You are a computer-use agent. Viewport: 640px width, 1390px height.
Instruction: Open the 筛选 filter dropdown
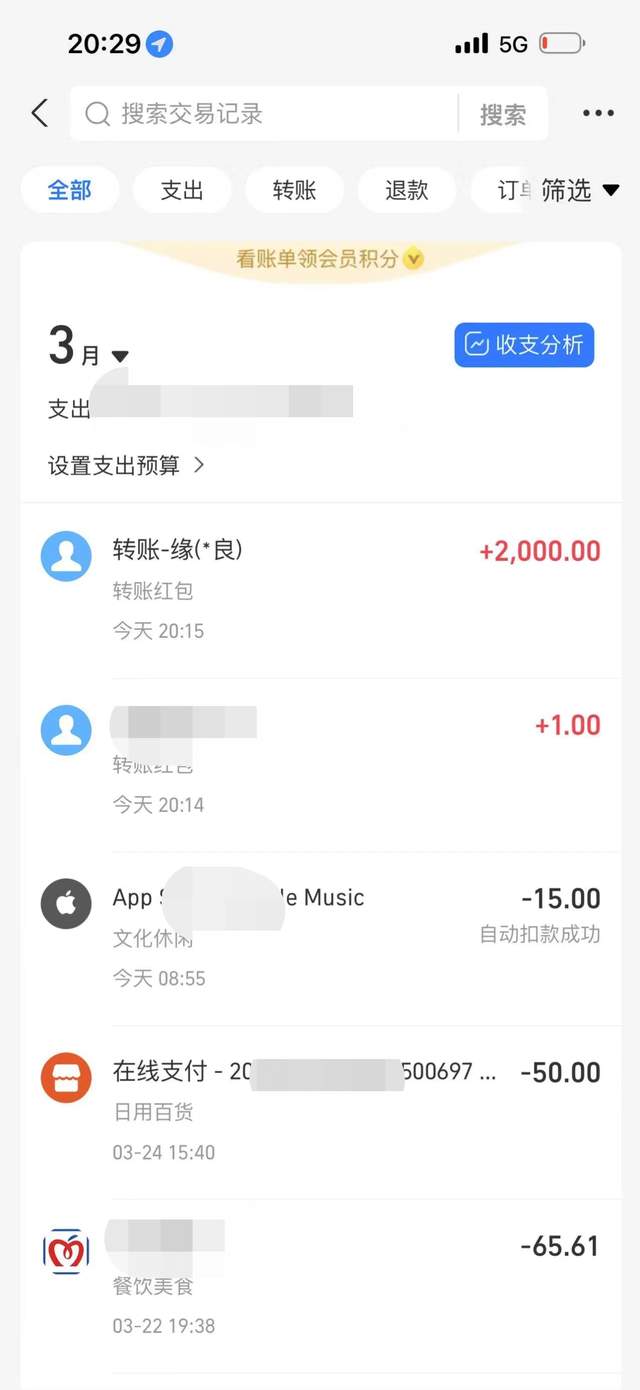click(x=580, y=190)
